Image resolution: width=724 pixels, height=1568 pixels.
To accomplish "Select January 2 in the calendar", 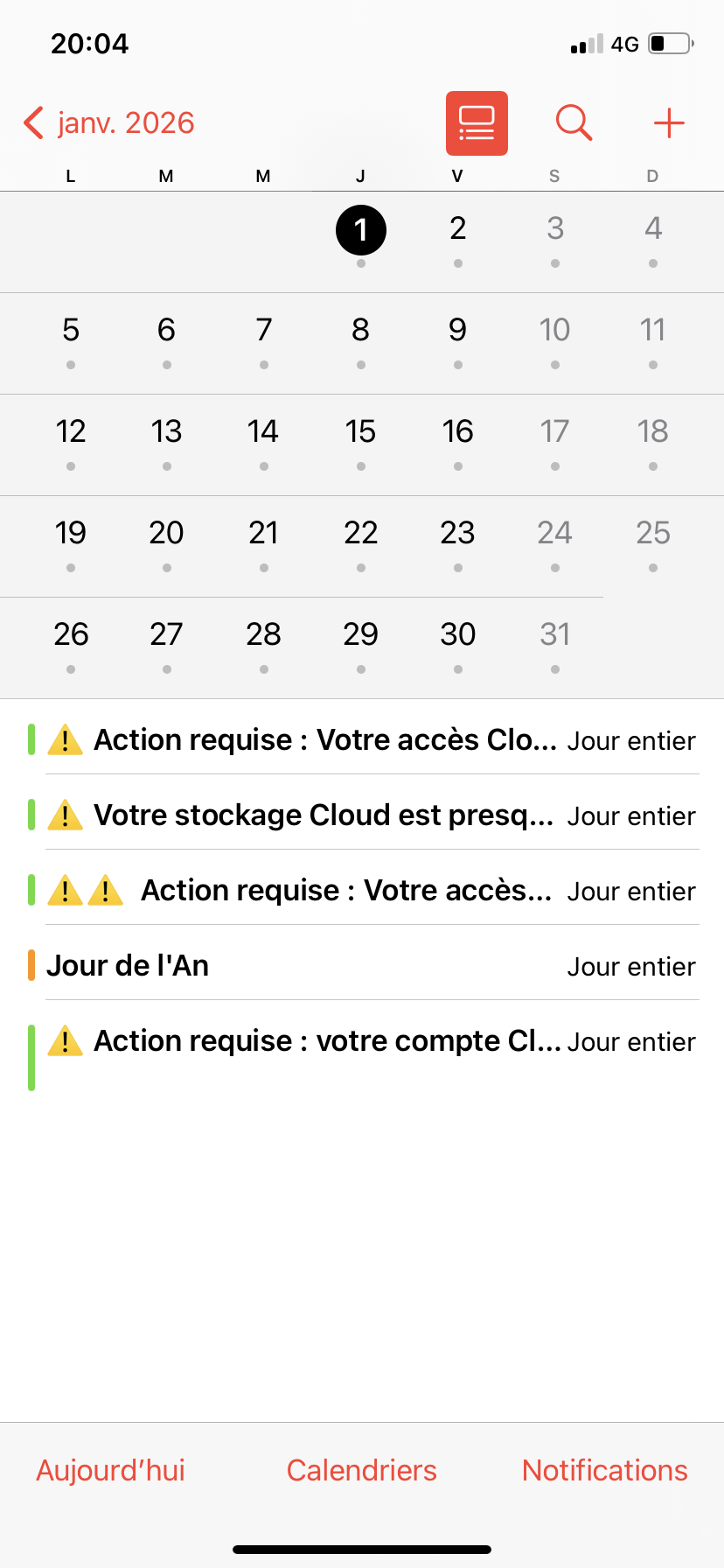I will (x=457, y=230).
